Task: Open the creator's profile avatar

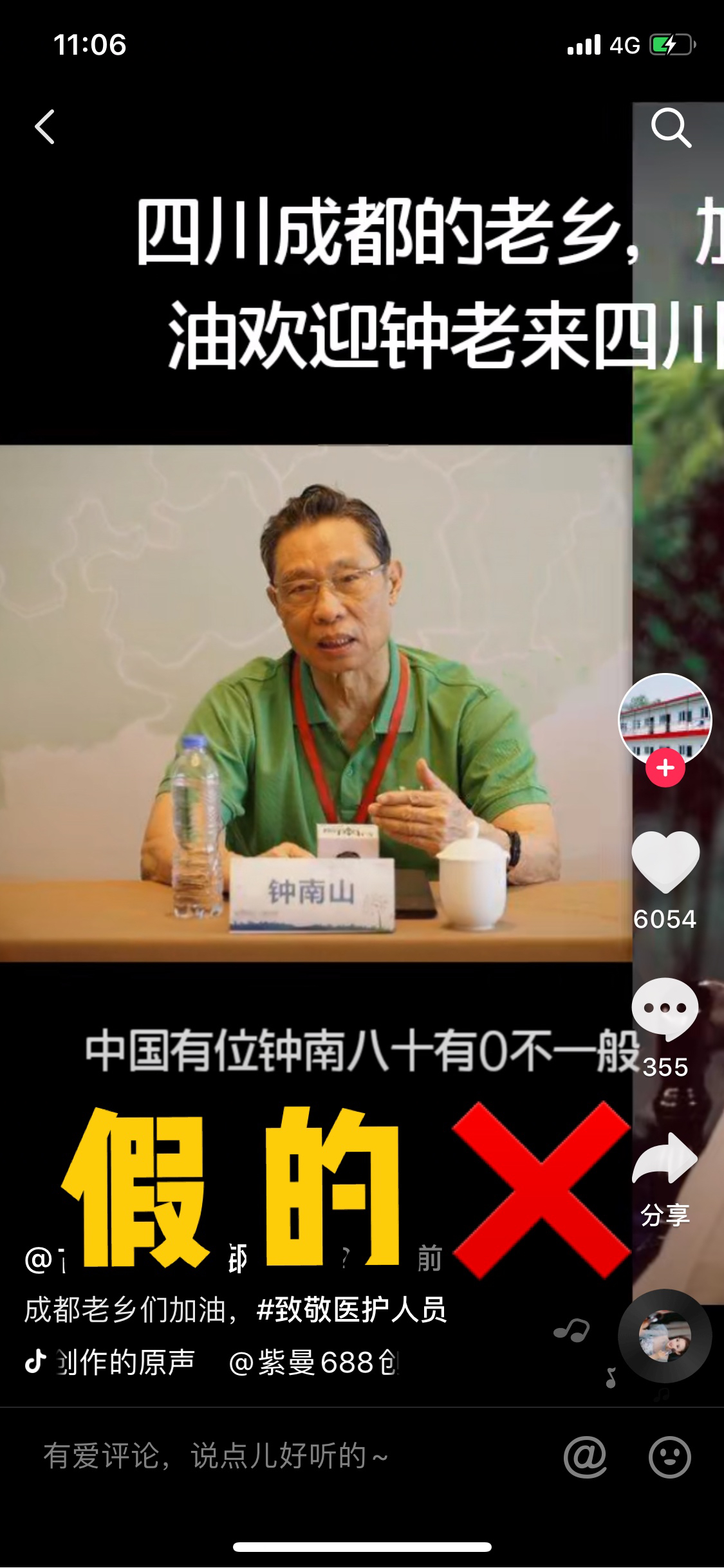Action: click(665, 718)
